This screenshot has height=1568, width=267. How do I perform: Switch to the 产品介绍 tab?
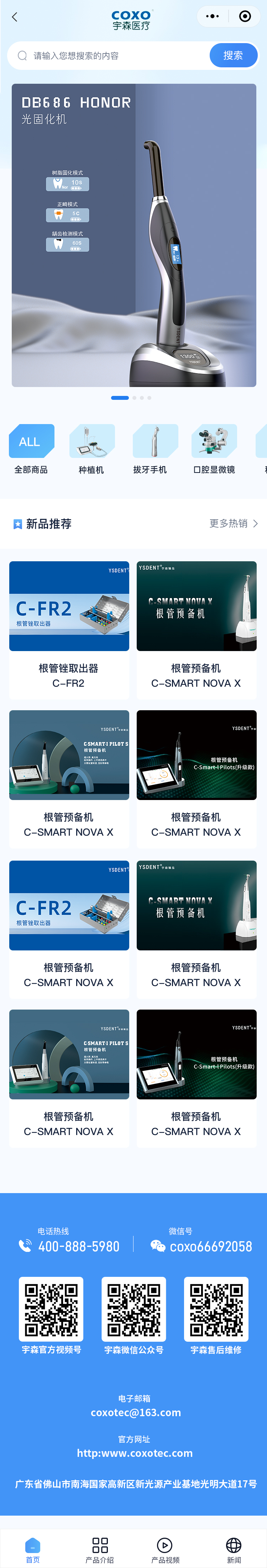100,1548
